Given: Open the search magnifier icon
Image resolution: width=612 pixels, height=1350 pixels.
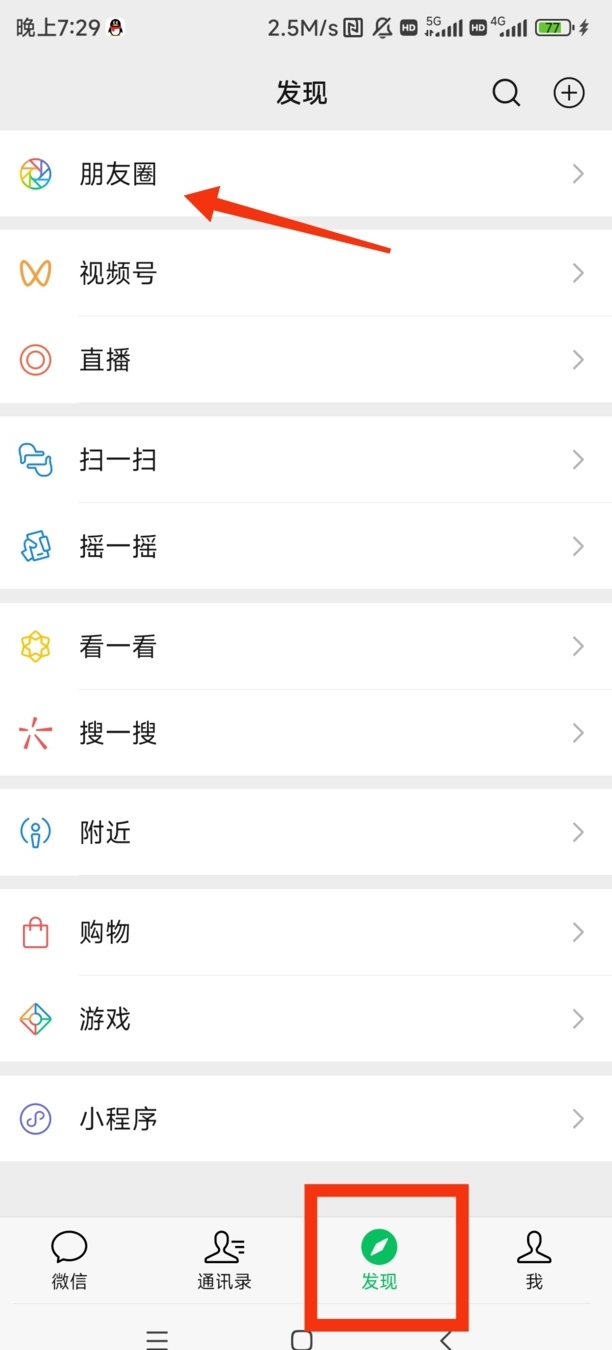Looking at the screenshot, I should pos(506,94).
